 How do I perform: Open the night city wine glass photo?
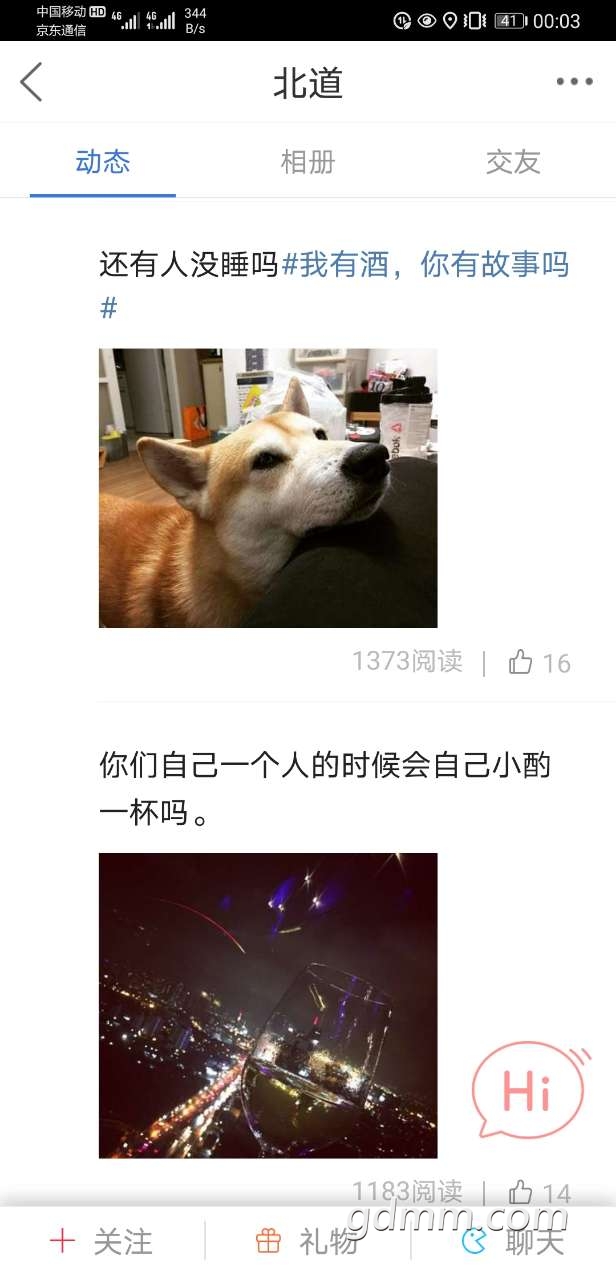268,1005
